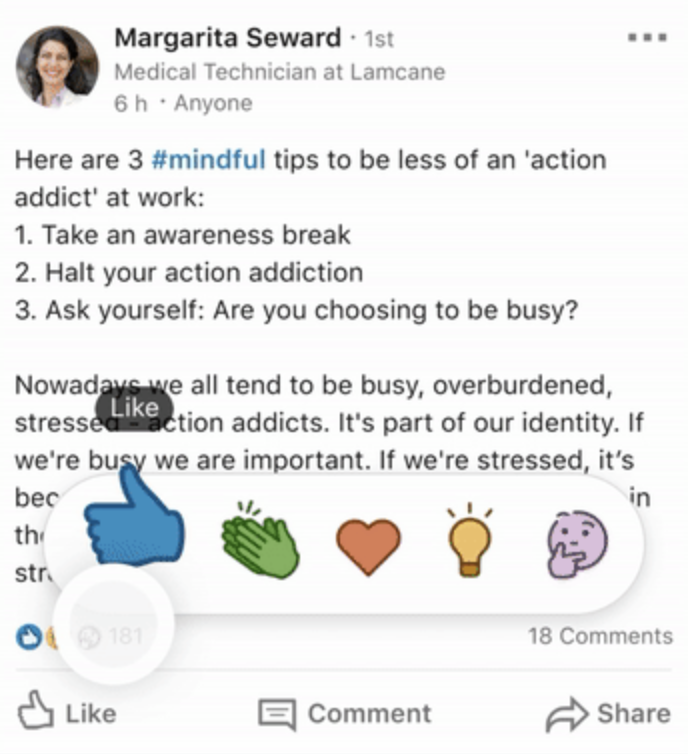
Task: Tap the #mindful hashtag
Action: point(208,160)
